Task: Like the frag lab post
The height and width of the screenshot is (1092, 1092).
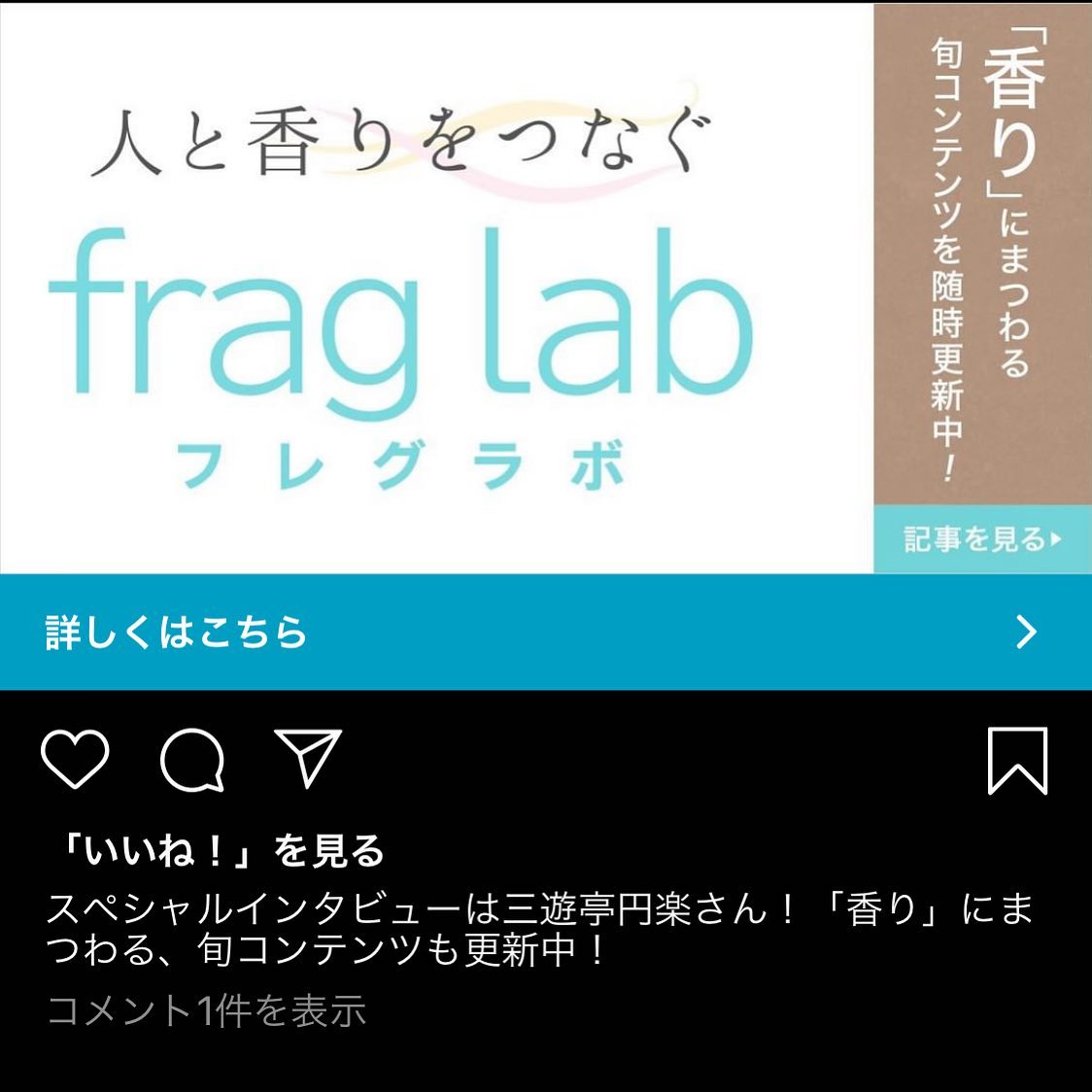Action: click(76, 759)
